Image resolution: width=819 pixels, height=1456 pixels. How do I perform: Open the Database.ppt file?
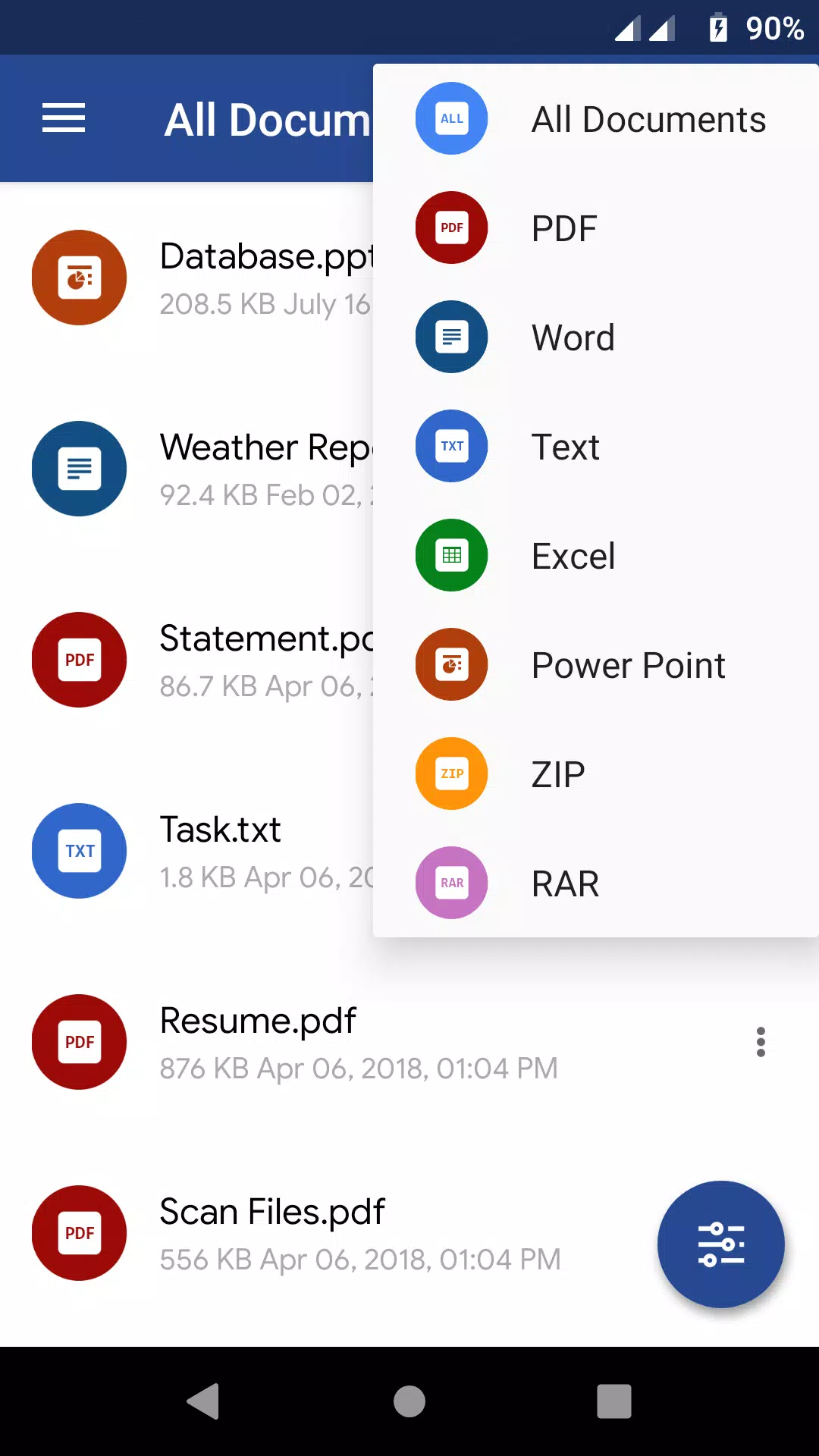pos(187,278)
